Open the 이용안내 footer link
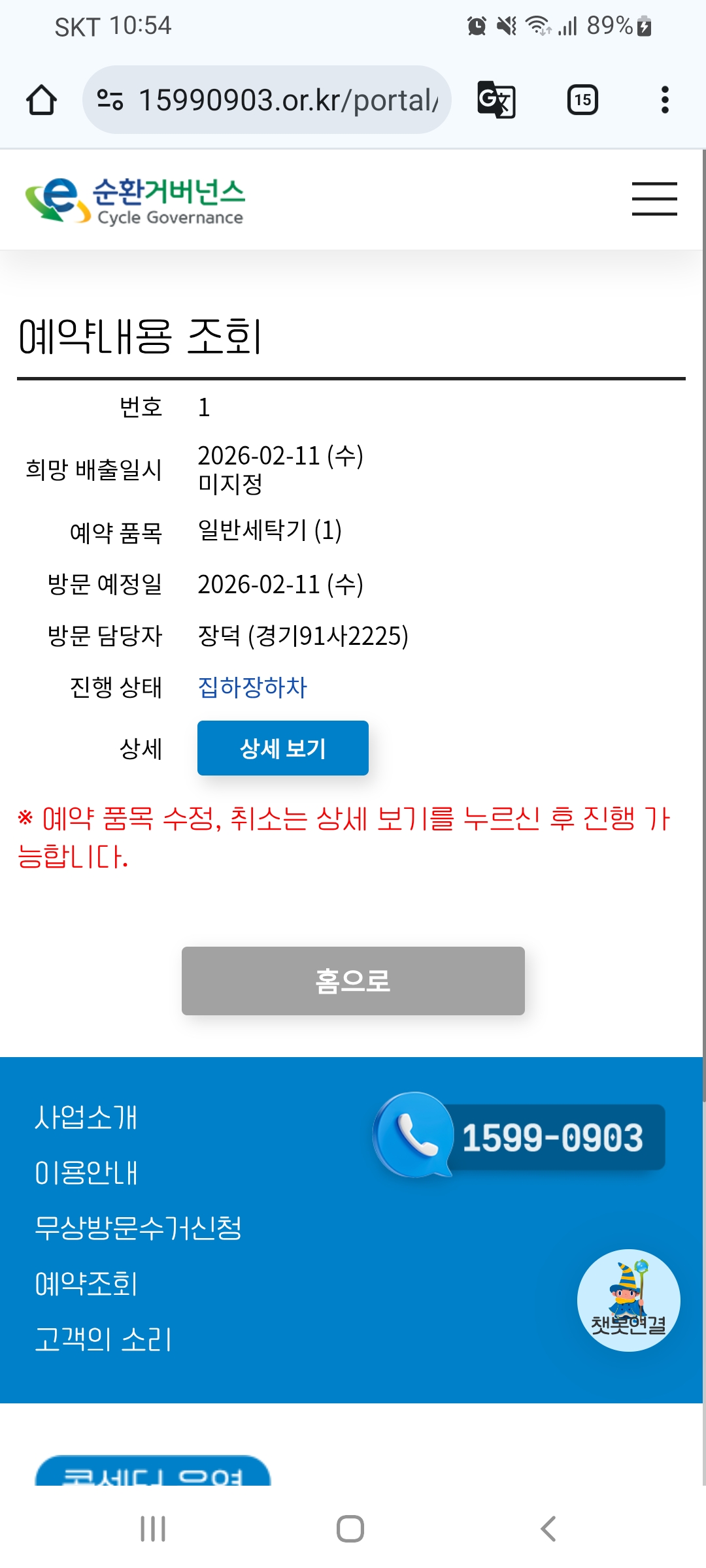 [x=86, y=1173]
